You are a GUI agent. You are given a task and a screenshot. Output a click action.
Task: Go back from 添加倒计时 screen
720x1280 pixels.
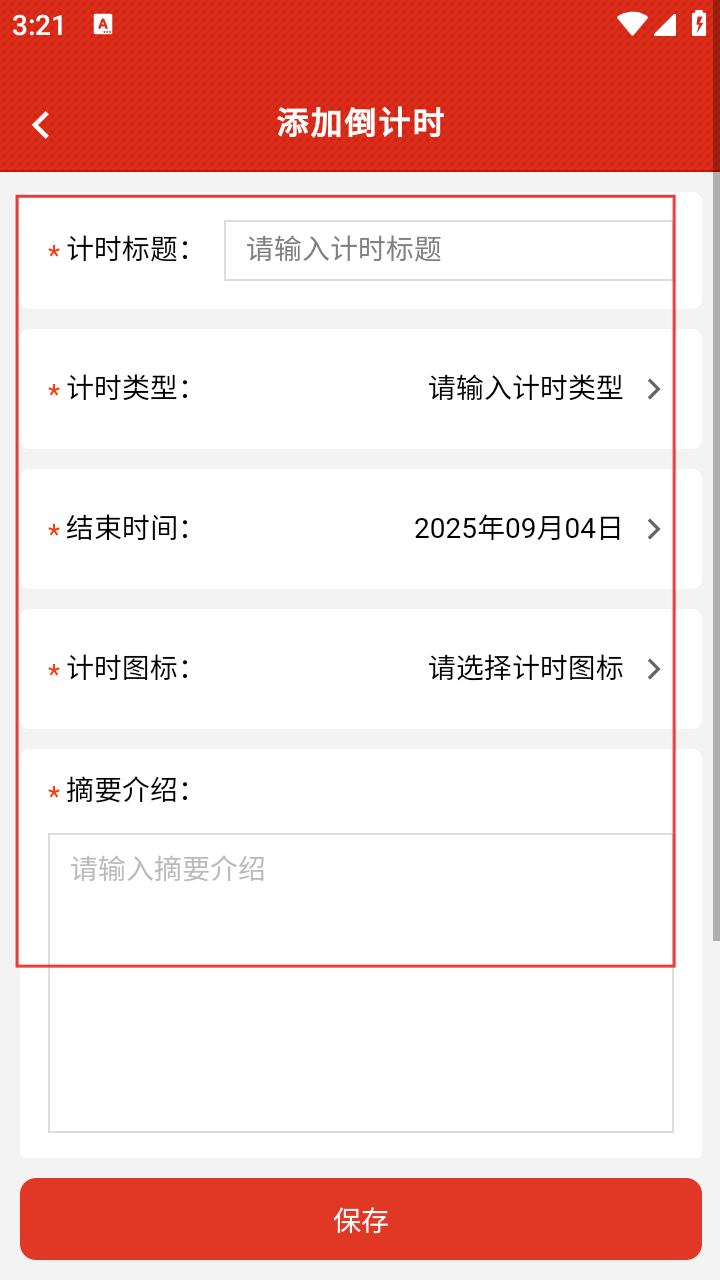[41, 125]
